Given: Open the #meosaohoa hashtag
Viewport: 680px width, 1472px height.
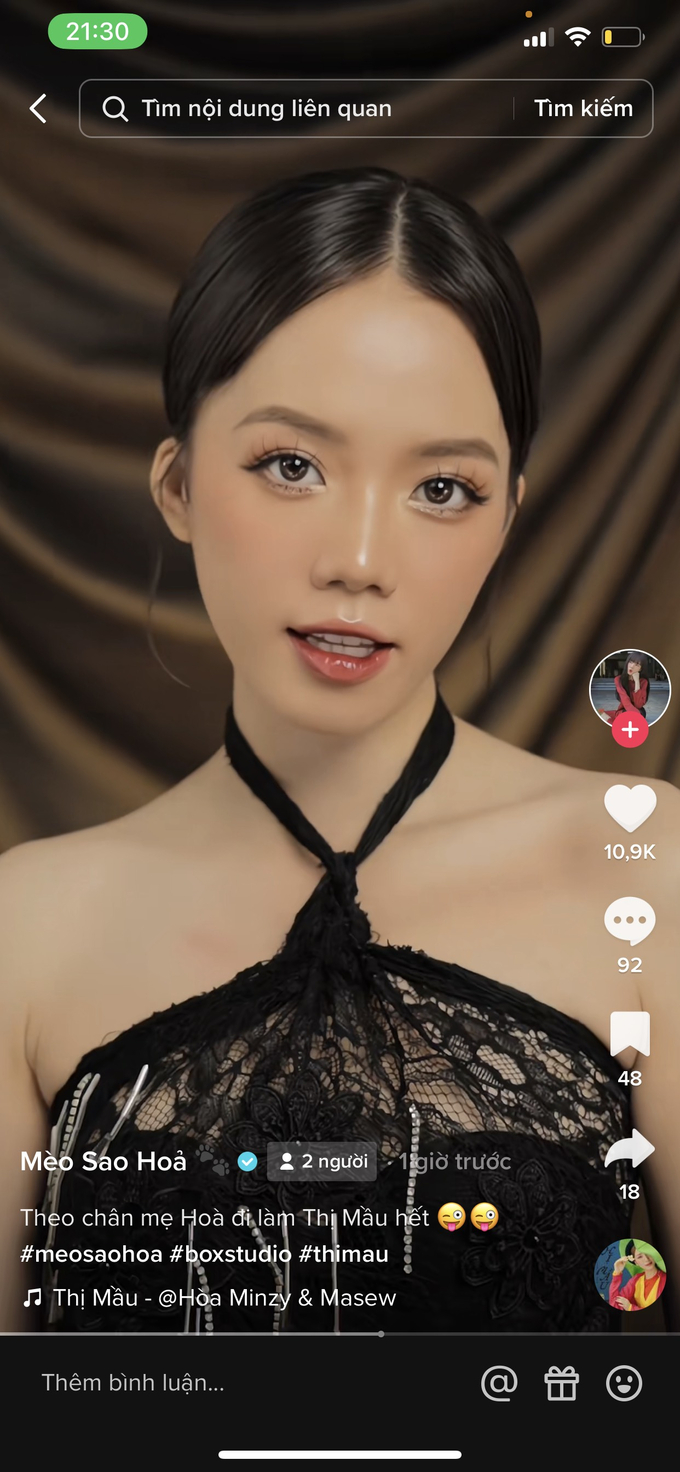Looking at the screenshot, I should tap(91, 1253).
